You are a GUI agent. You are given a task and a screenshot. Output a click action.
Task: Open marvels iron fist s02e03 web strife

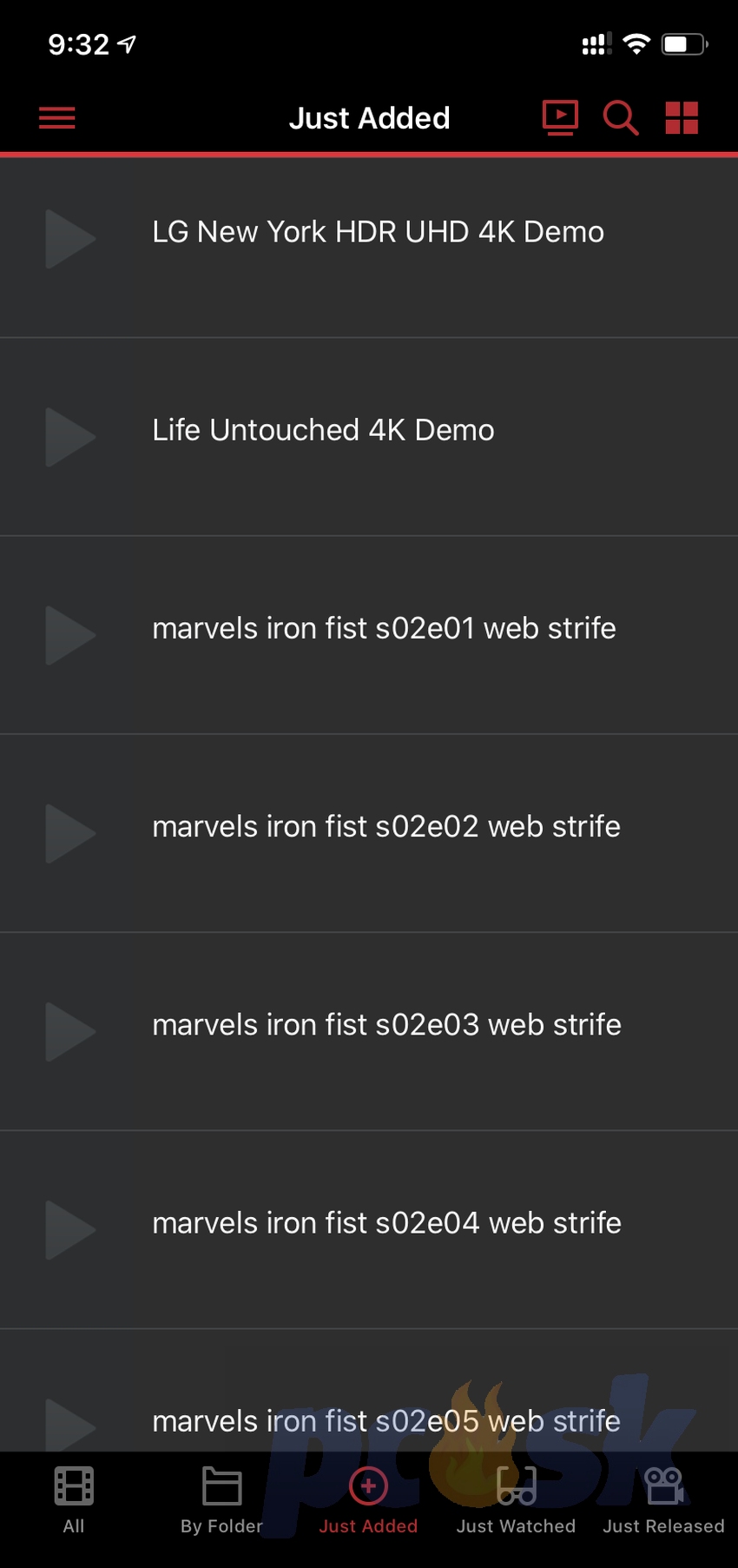coord(369,1031)
